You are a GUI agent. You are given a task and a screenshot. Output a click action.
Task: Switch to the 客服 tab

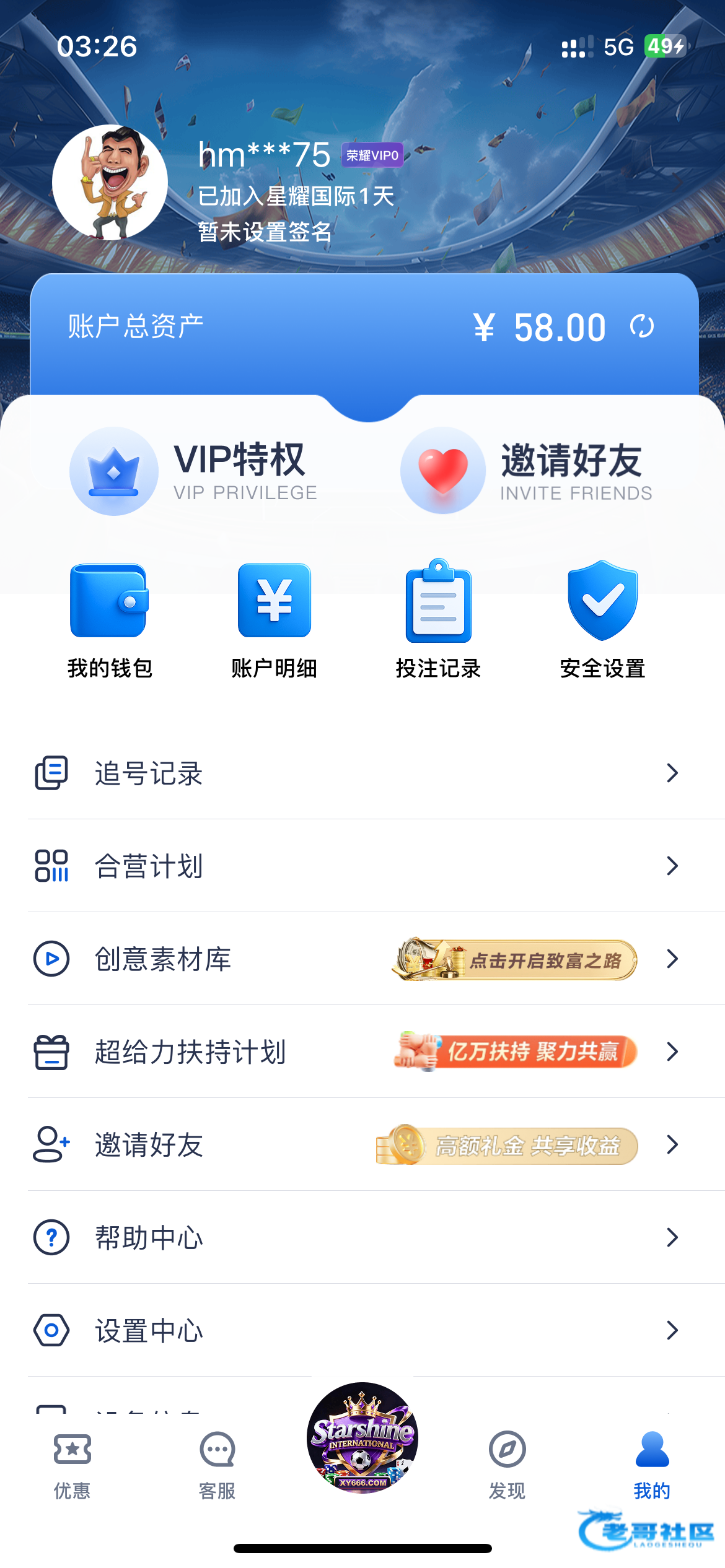point(217,1465)
